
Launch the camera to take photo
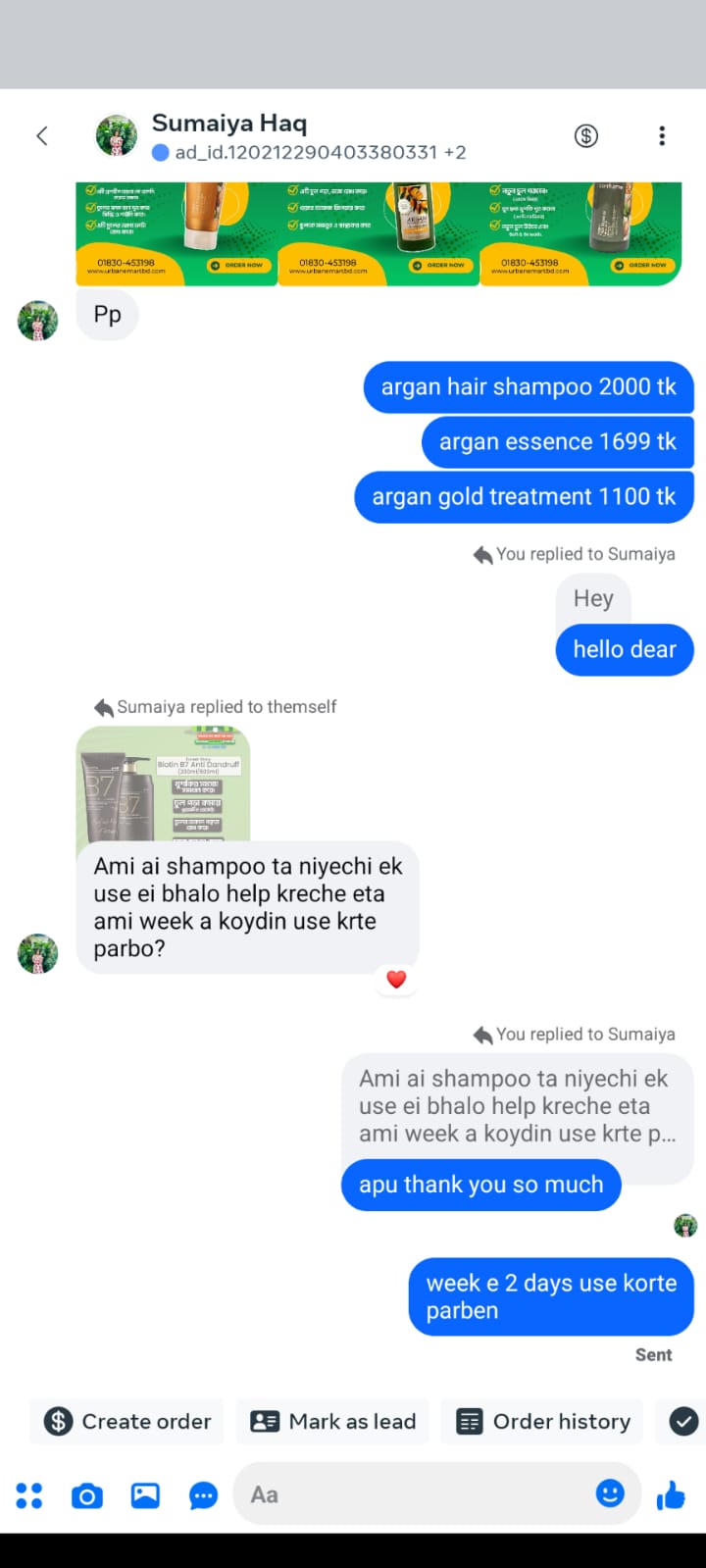point(87,1495)
